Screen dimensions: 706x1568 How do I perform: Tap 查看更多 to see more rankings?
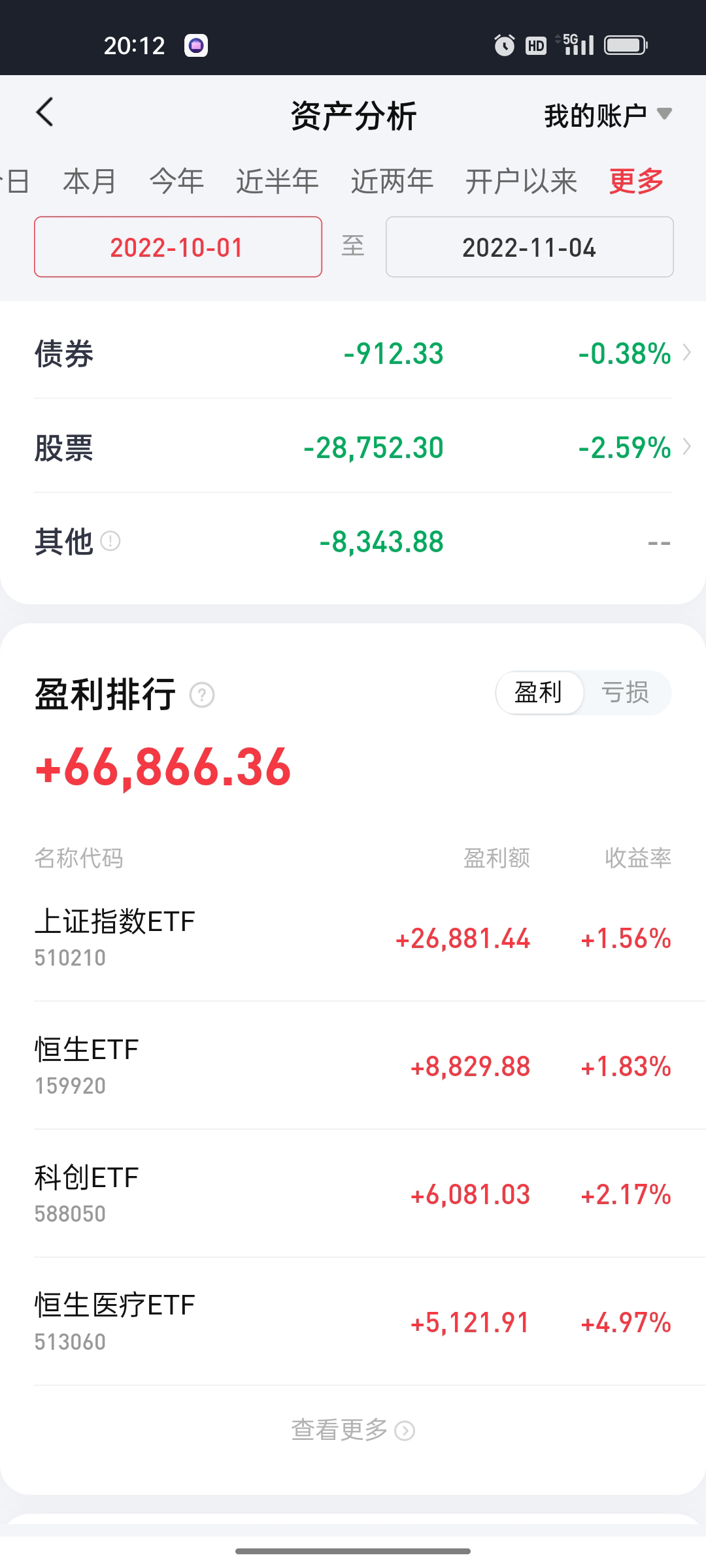click(x=353, y=1430)
